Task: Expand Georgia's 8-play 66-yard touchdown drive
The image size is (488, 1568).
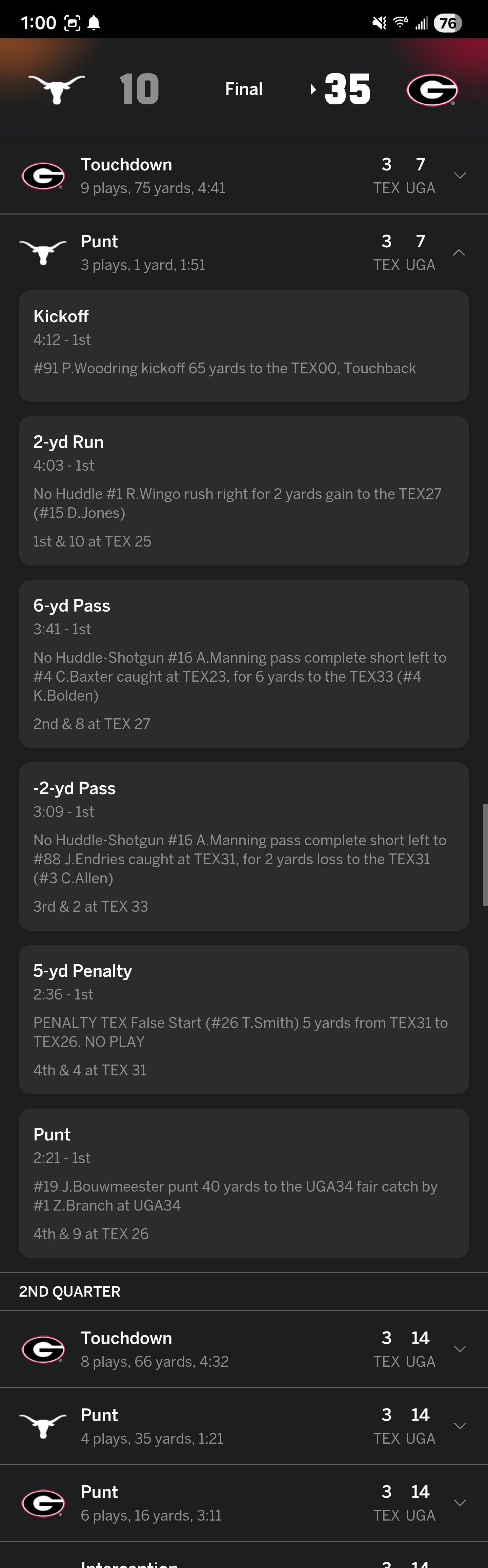Action: (460, 1349)
